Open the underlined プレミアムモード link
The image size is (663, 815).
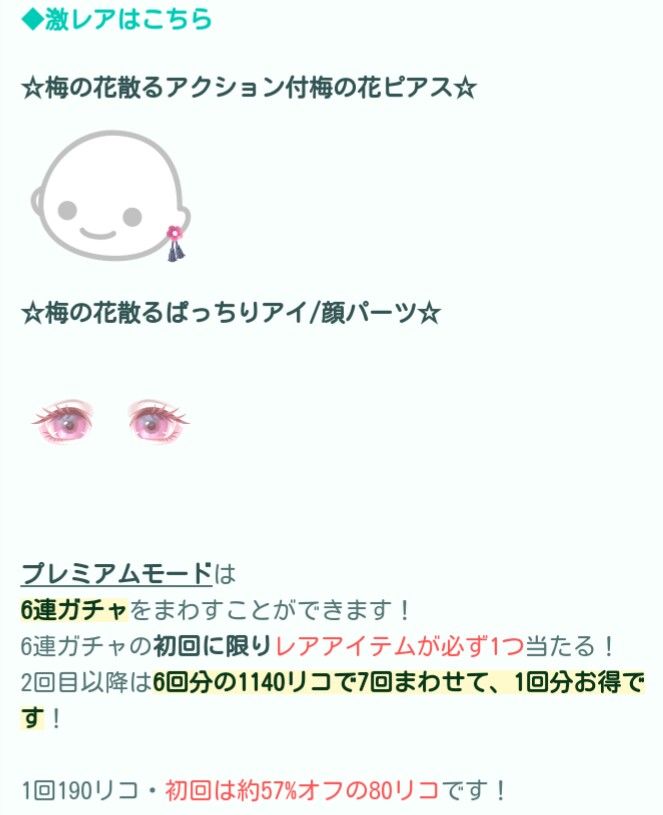[x=116, y=574]
